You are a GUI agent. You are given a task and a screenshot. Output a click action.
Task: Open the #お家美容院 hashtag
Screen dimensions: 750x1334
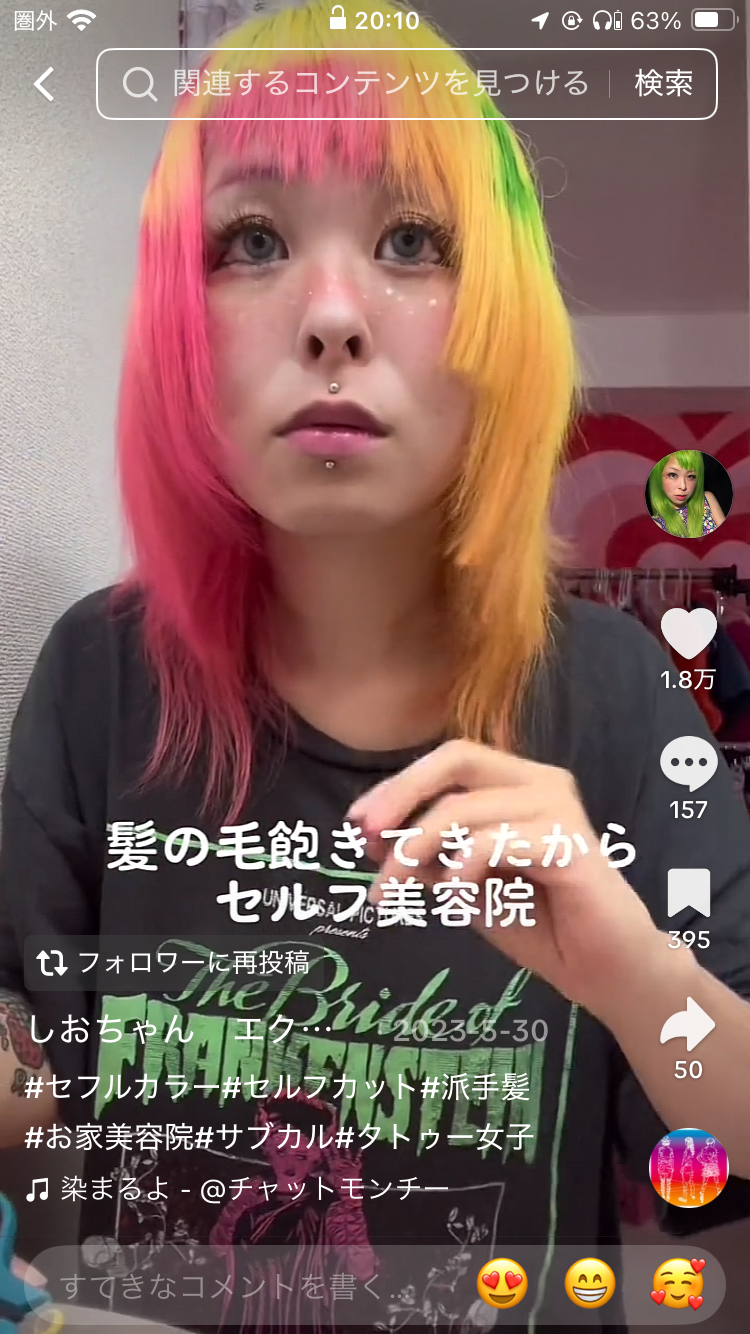pos(110,1138)
